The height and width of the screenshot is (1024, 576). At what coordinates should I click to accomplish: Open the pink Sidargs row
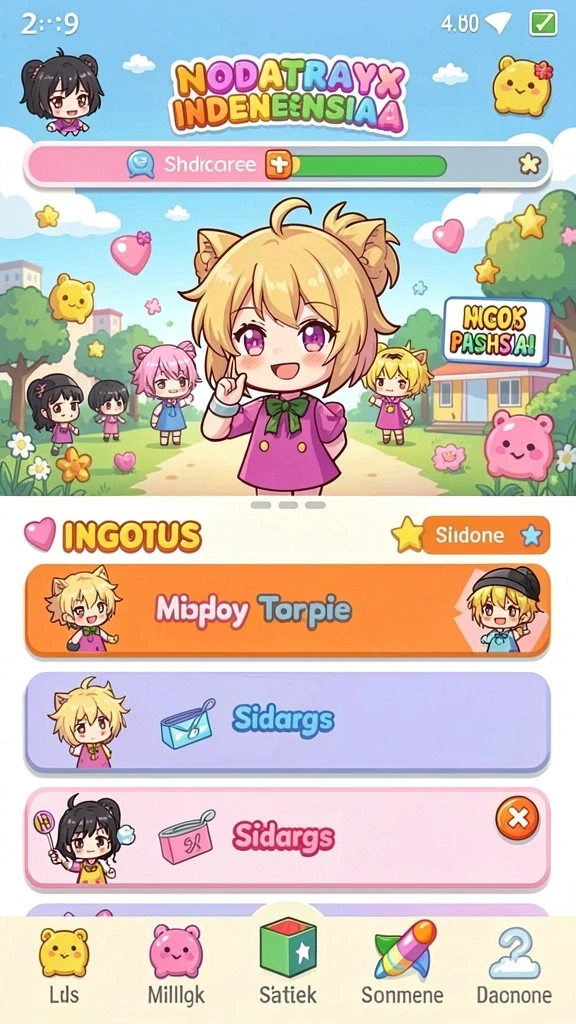coord(287,837)
